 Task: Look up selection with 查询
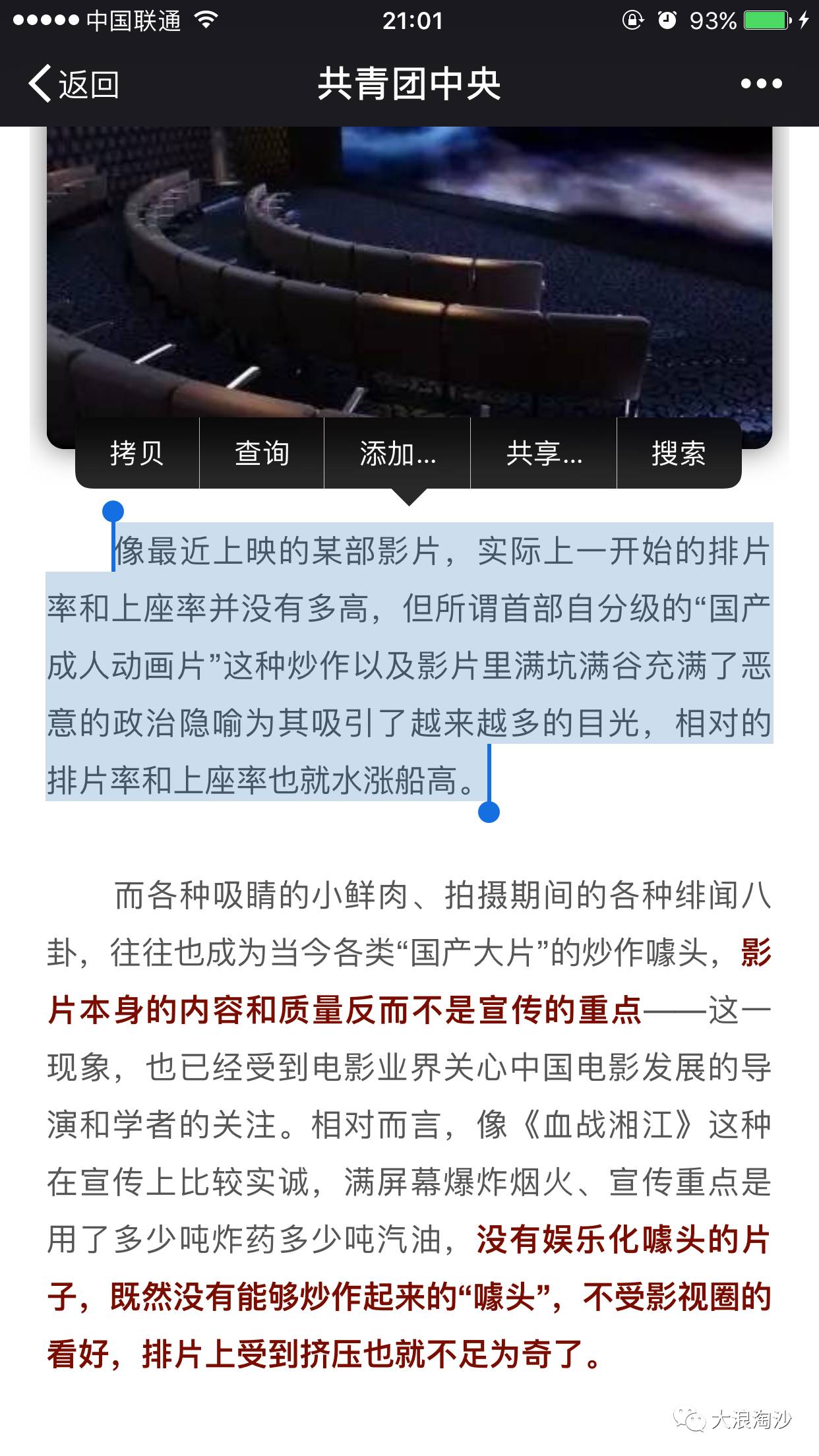tap(262, 454)
